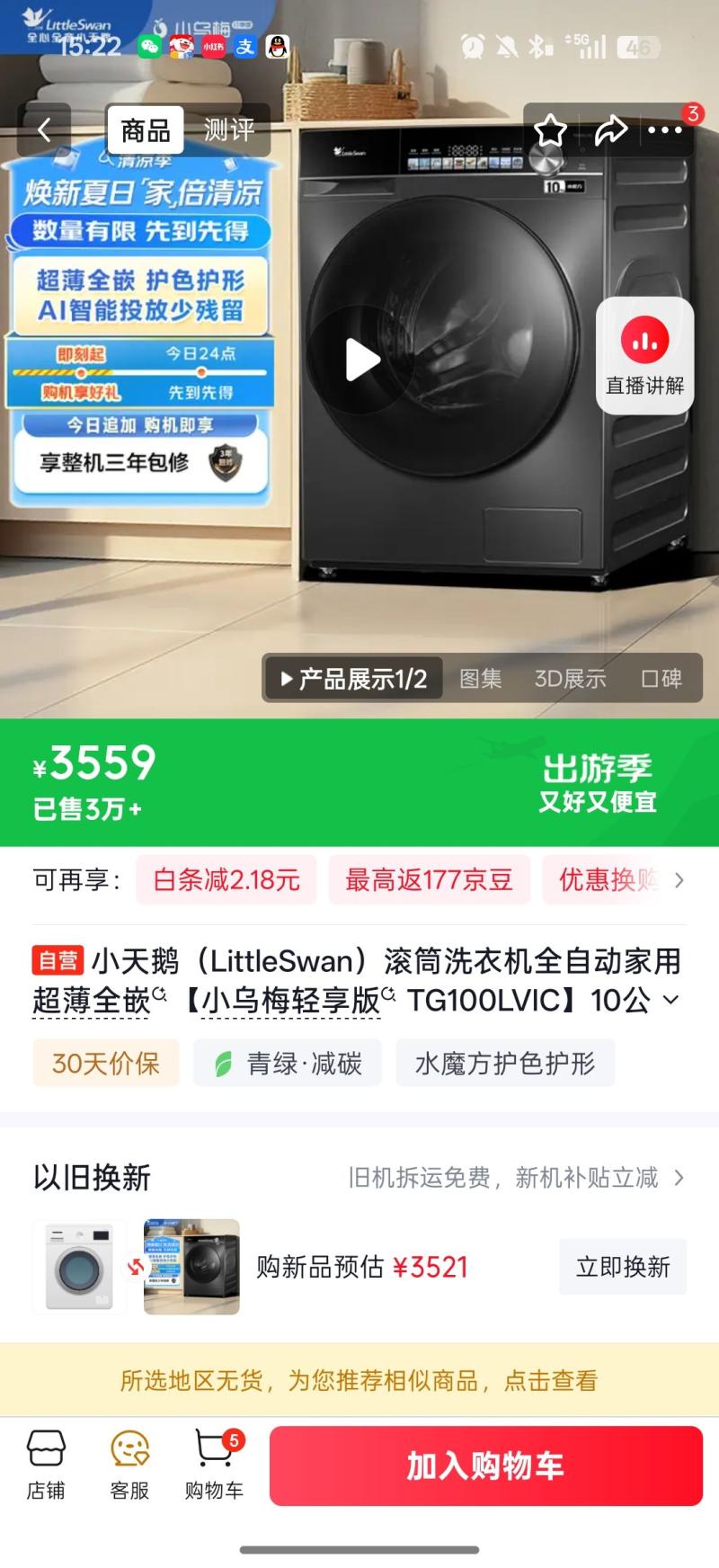Visit the 店铺 store page
This screenshot has width=719, height=1568.
(x=46, y=1465)
